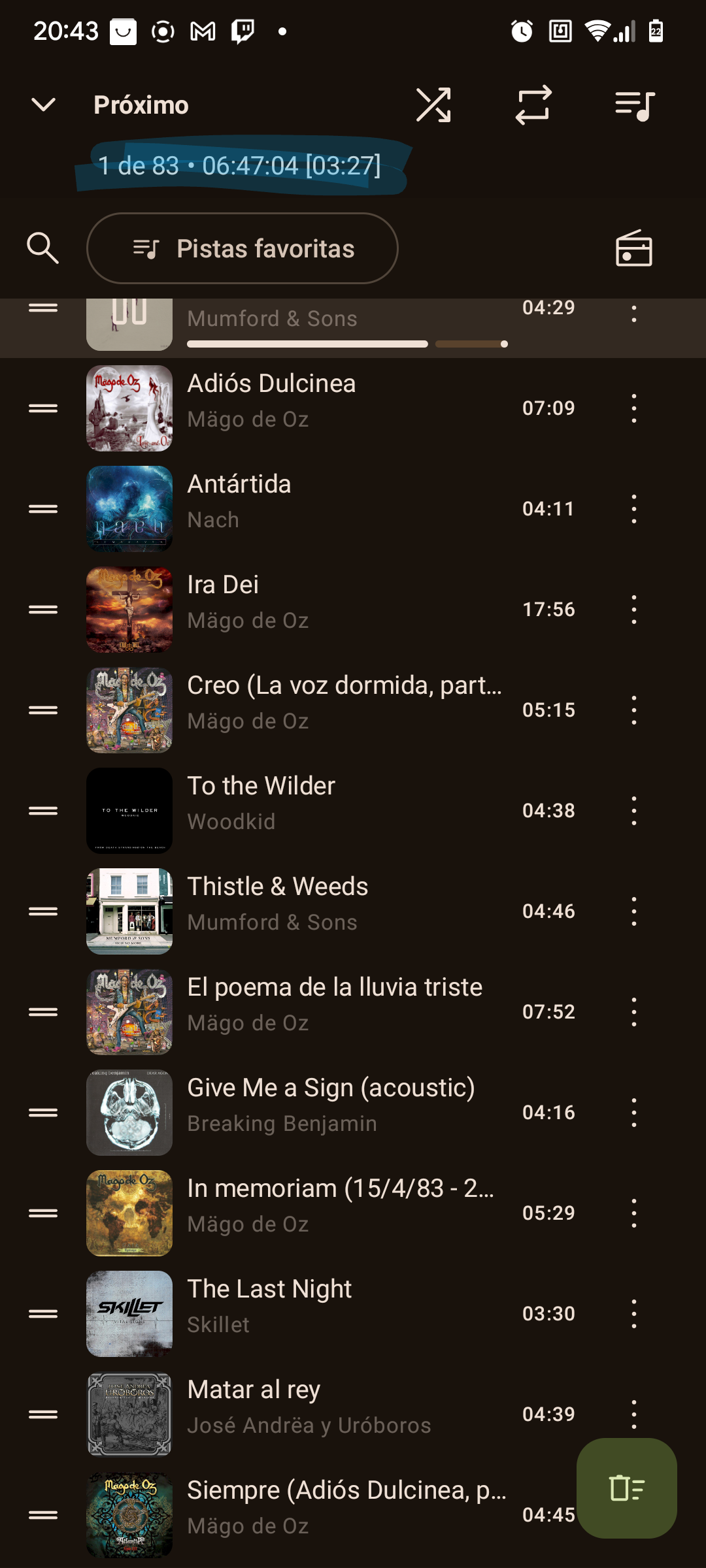Play Thistle & Weeds by Mumford & Sons
The width and height of the screenshot is (706, 1568).
click(327, 904)
